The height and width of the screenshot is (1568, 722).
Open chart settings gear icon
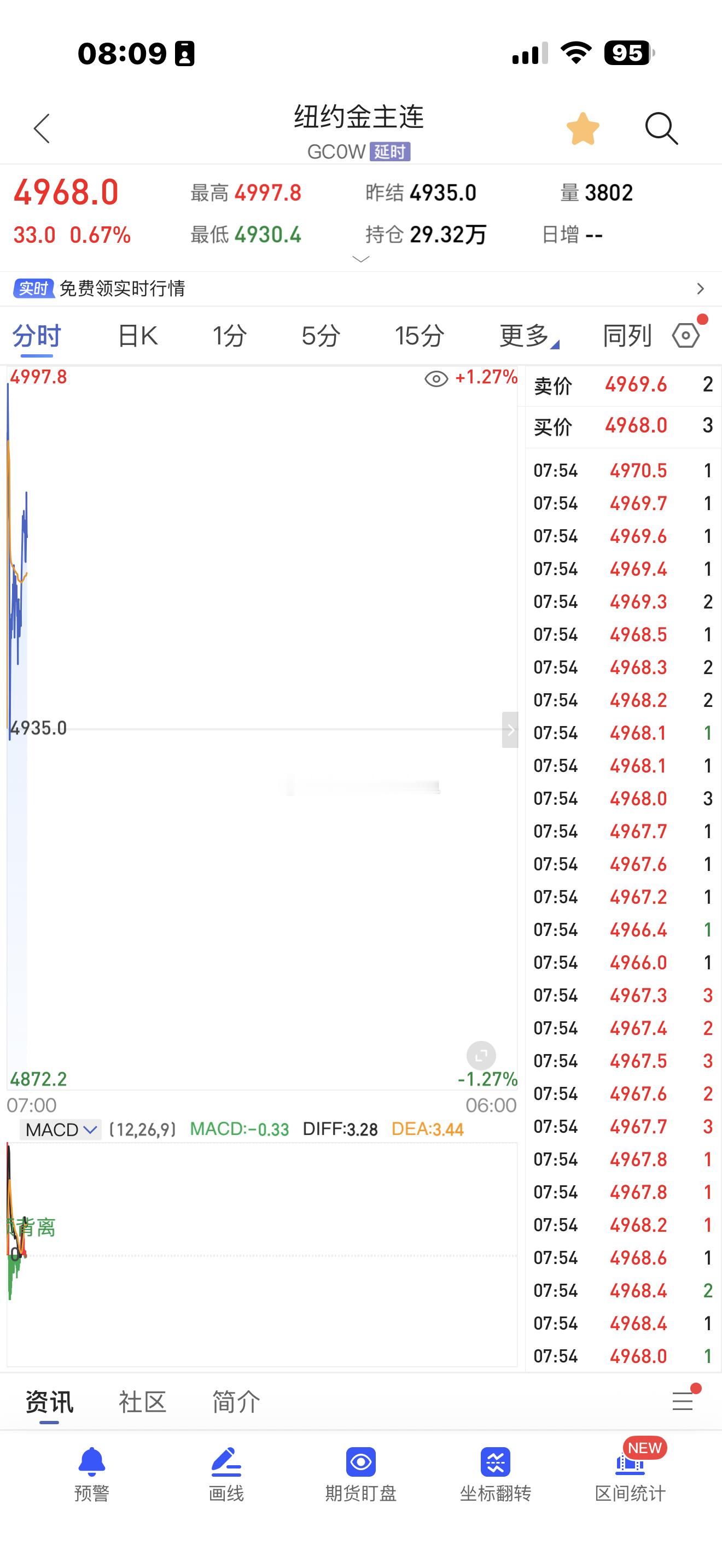pyautogui.click(x=686, y=335)
